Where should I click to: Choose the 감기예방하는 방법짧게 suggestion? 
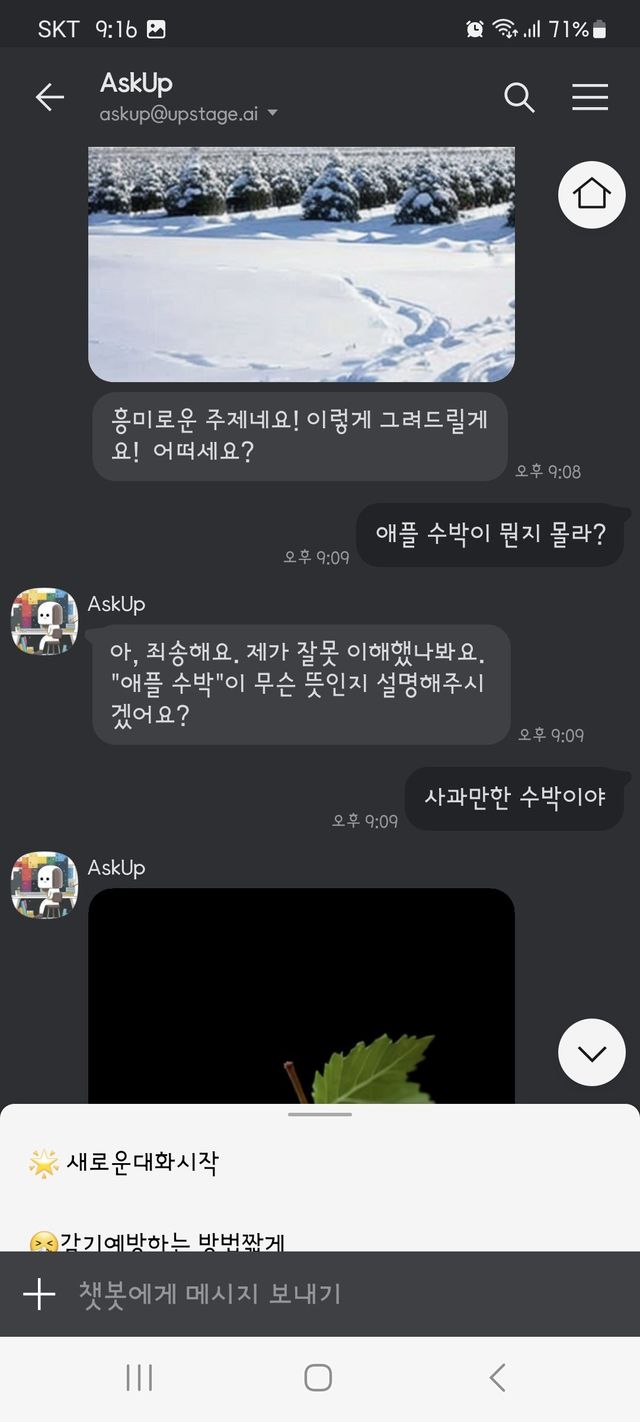(x=158, y=1242)
